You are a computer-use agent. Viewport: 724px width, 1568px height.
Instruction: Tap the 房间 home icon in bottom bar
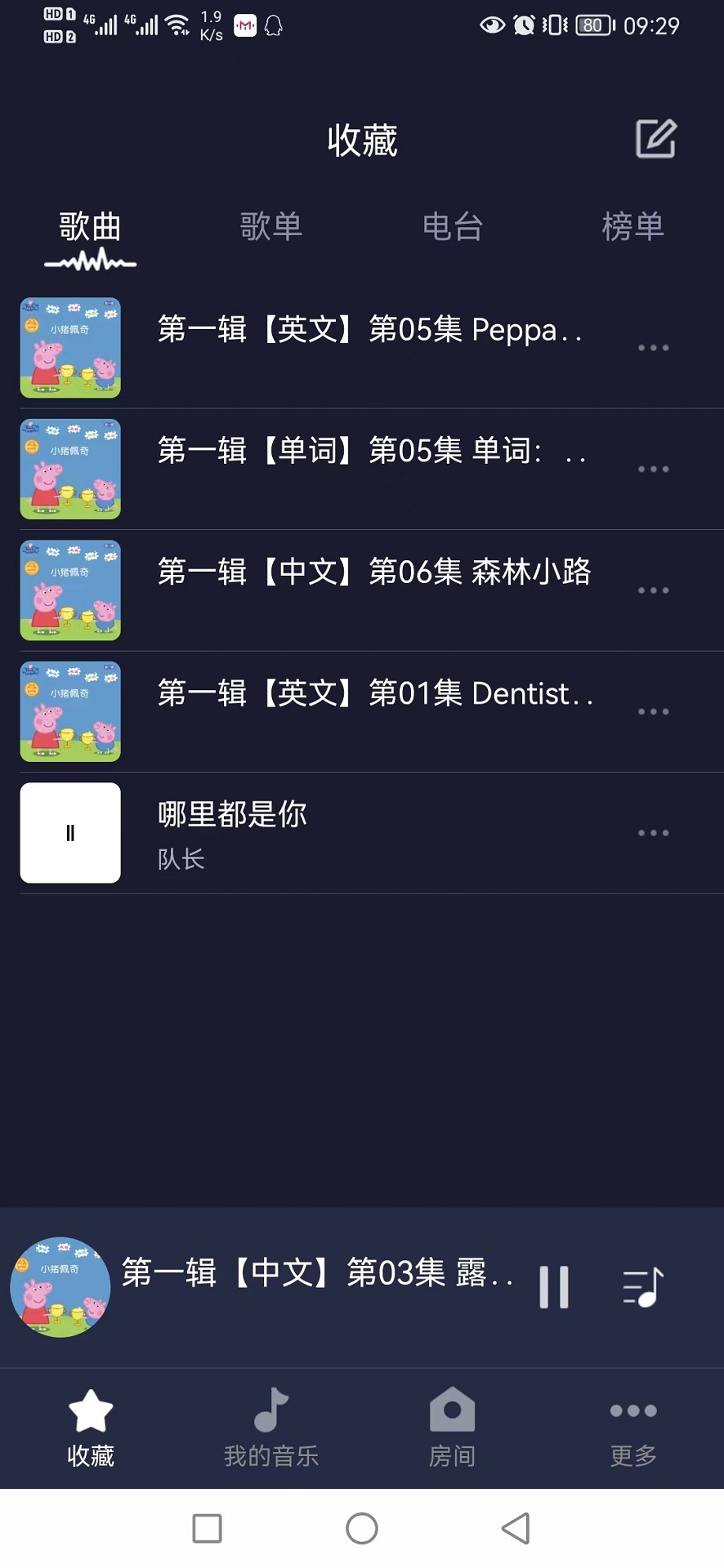pos(452,1410)
